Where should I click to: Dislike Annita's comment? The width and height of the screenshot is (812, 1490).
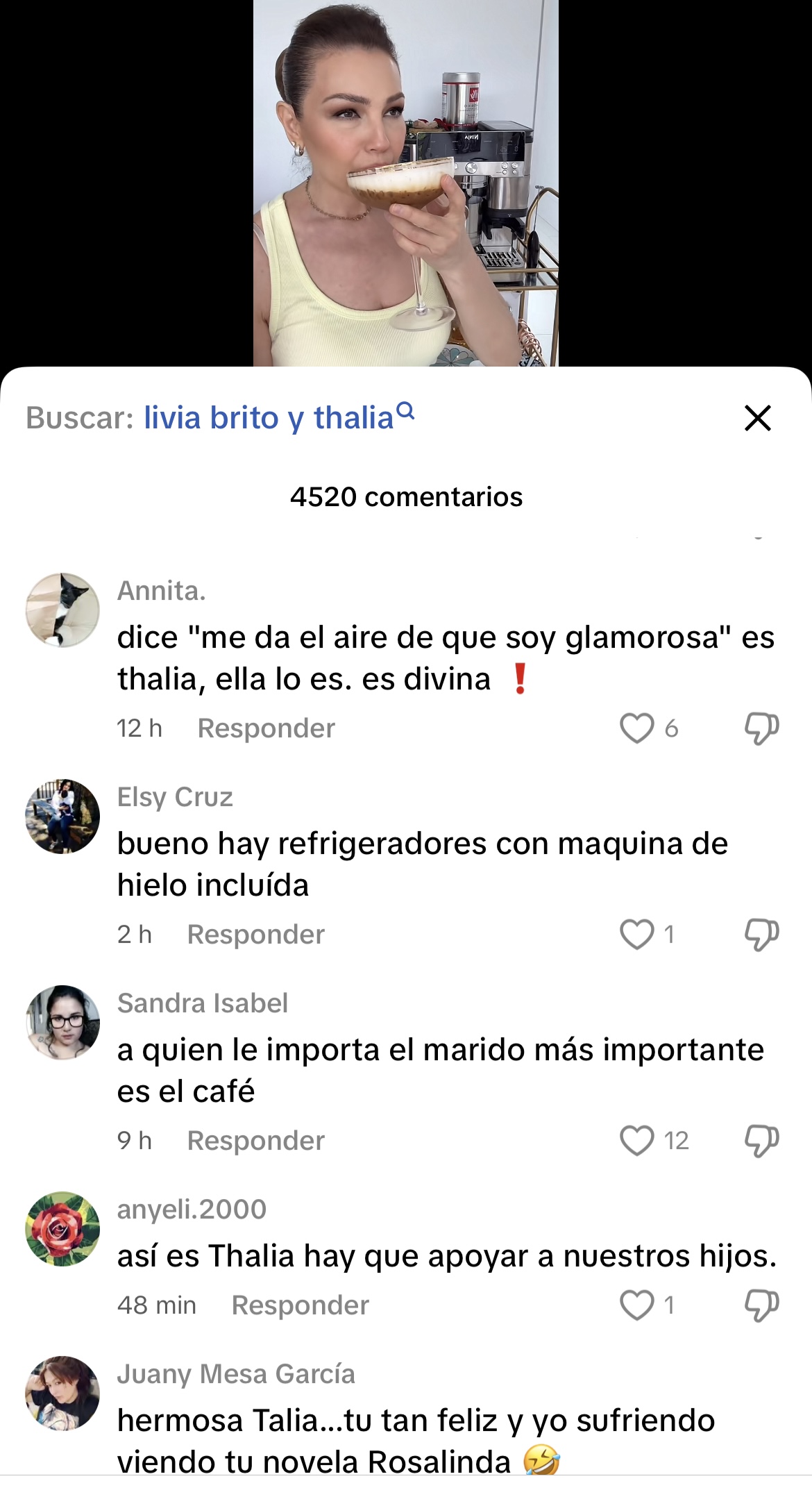pos(761,728)
